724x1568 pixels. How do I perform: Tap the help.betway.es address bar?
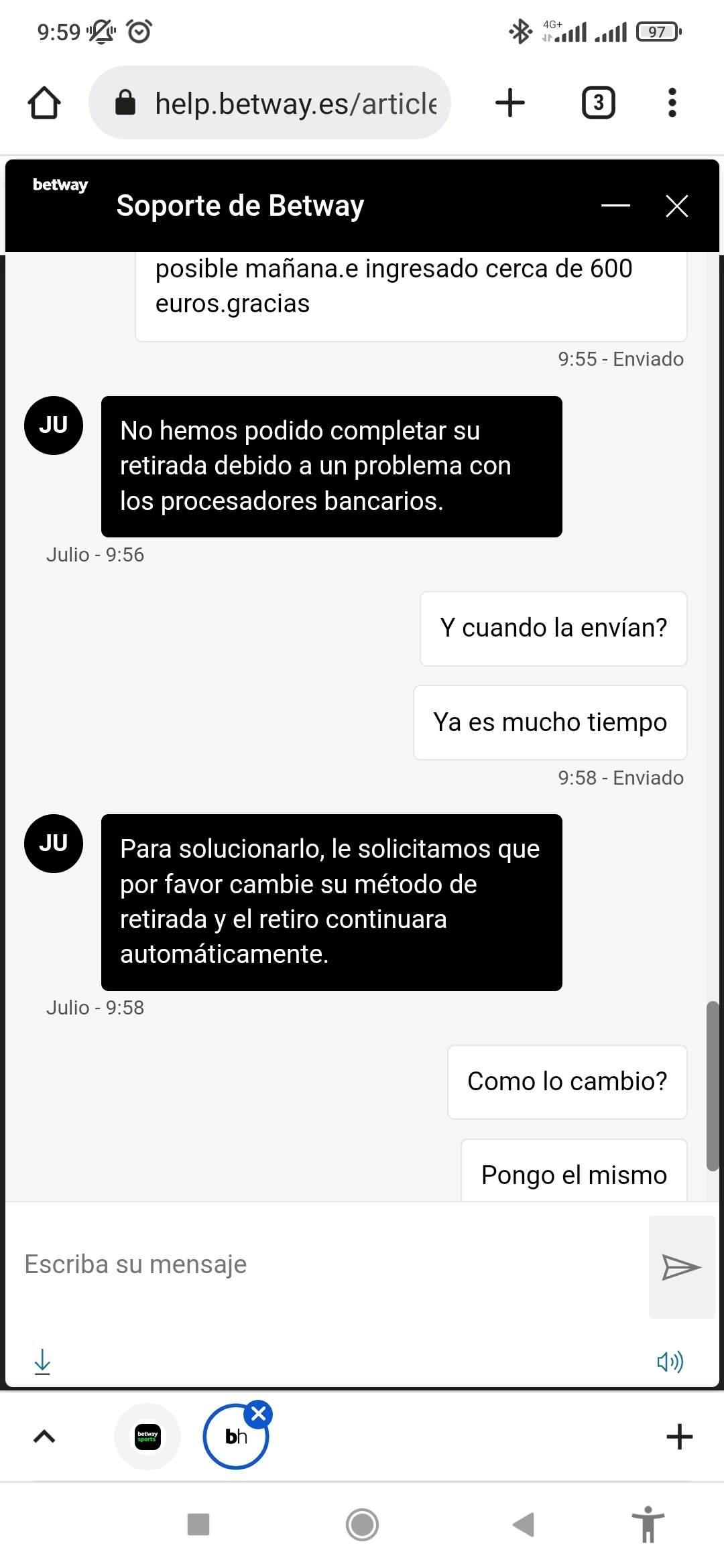pyautogui.click(x=269, y=103)
